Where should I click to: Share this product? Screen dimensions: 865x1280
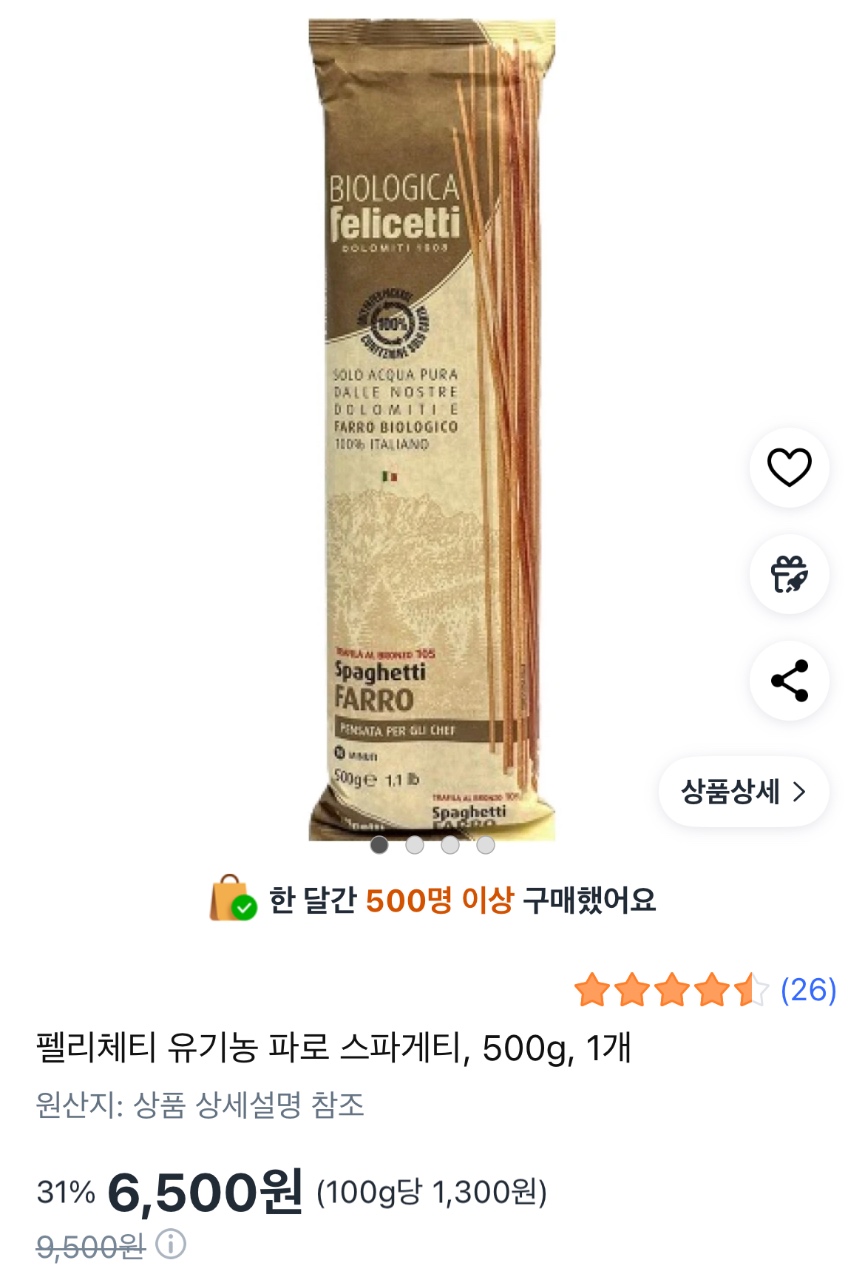789,681
